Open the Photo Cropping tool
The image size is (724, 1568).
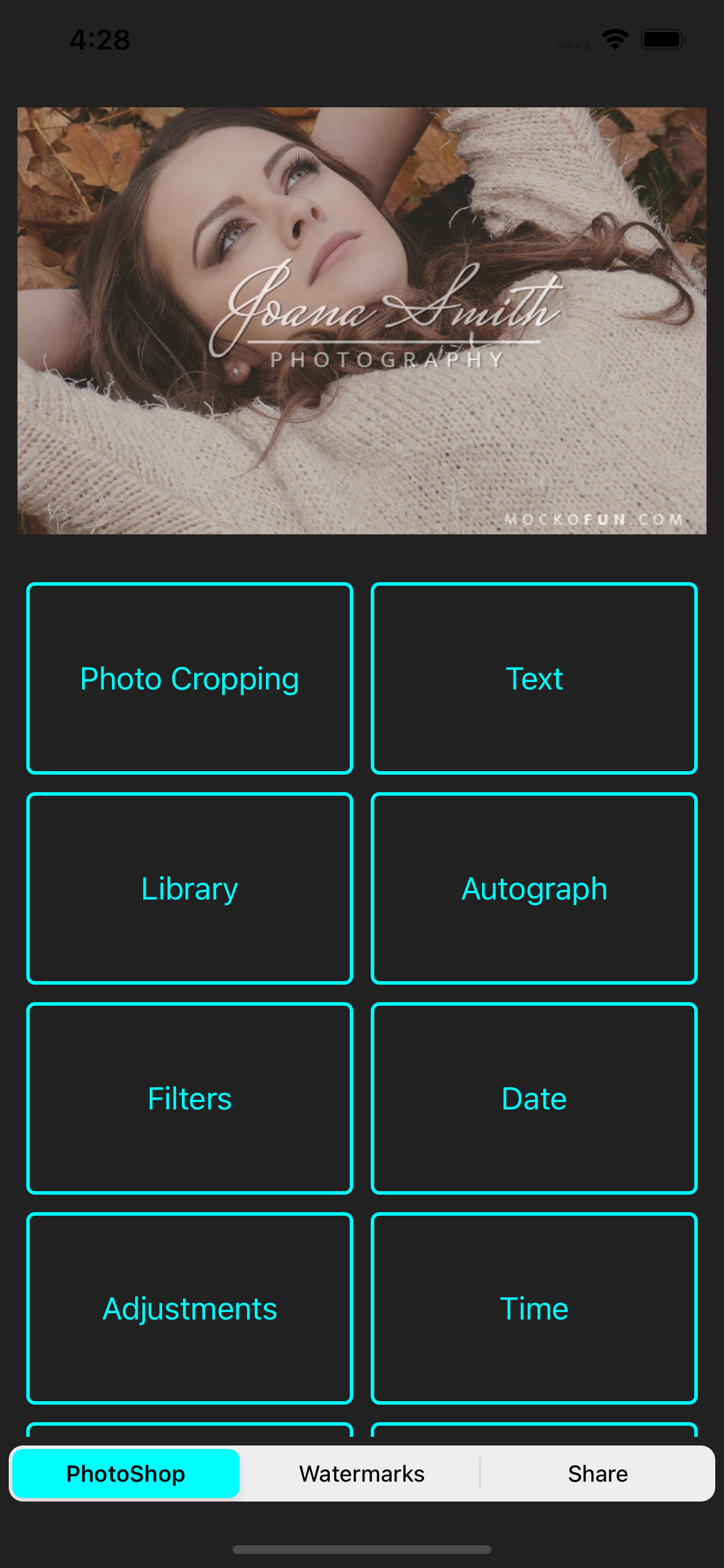[x=189, y=677]
